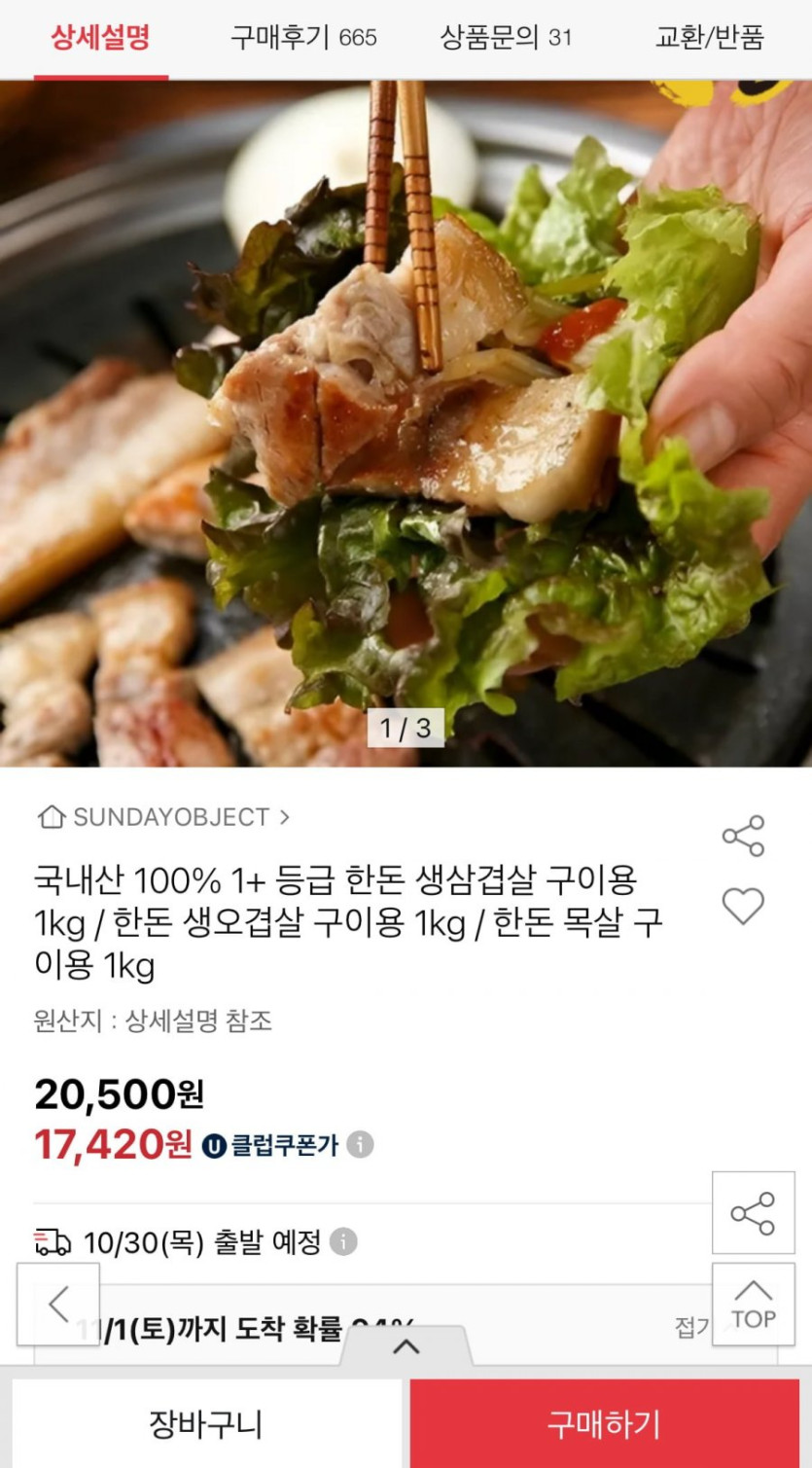
Task: Visit the SUNDAYOBJECT store page
Action: pos(163,817)
